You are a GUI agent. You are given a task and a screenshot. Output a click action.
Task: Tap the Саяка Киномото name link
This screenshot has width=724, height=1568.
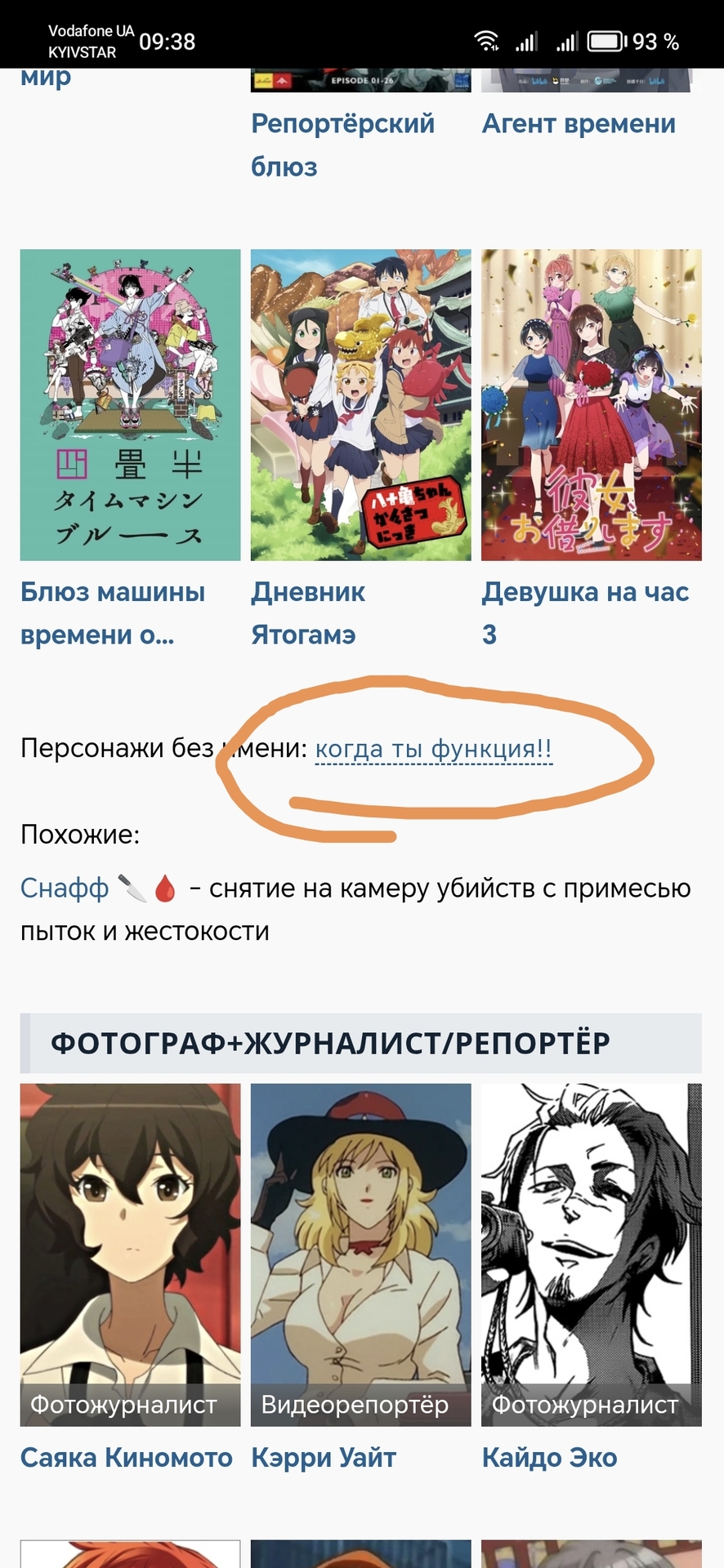tap(127, 1458)
